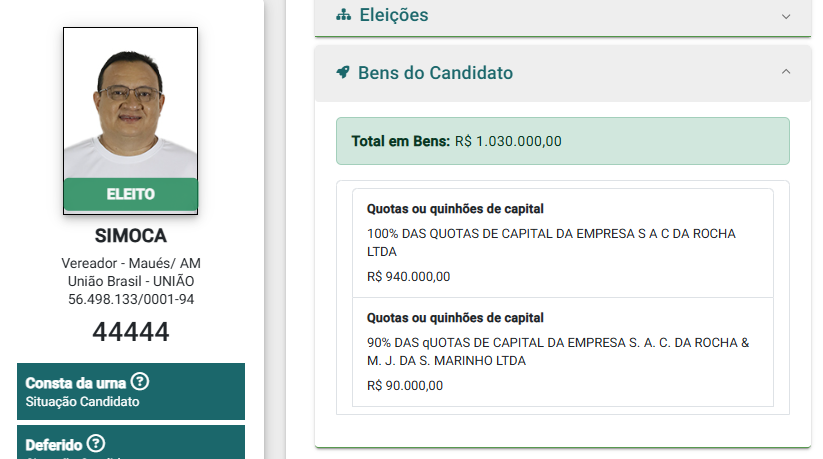Expand the Eleições section
The image size is (823, 459).
[x=785, y=16]
